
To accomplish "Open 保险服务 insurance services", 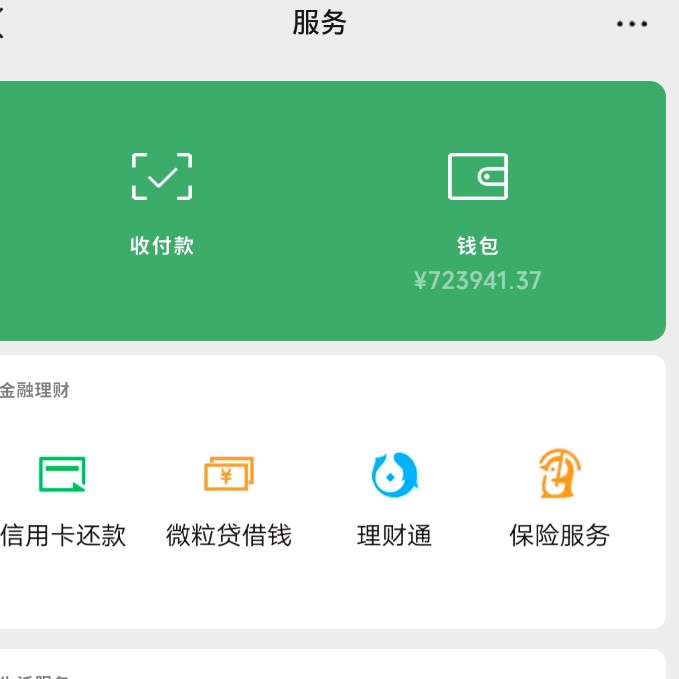I will (559, 499).
